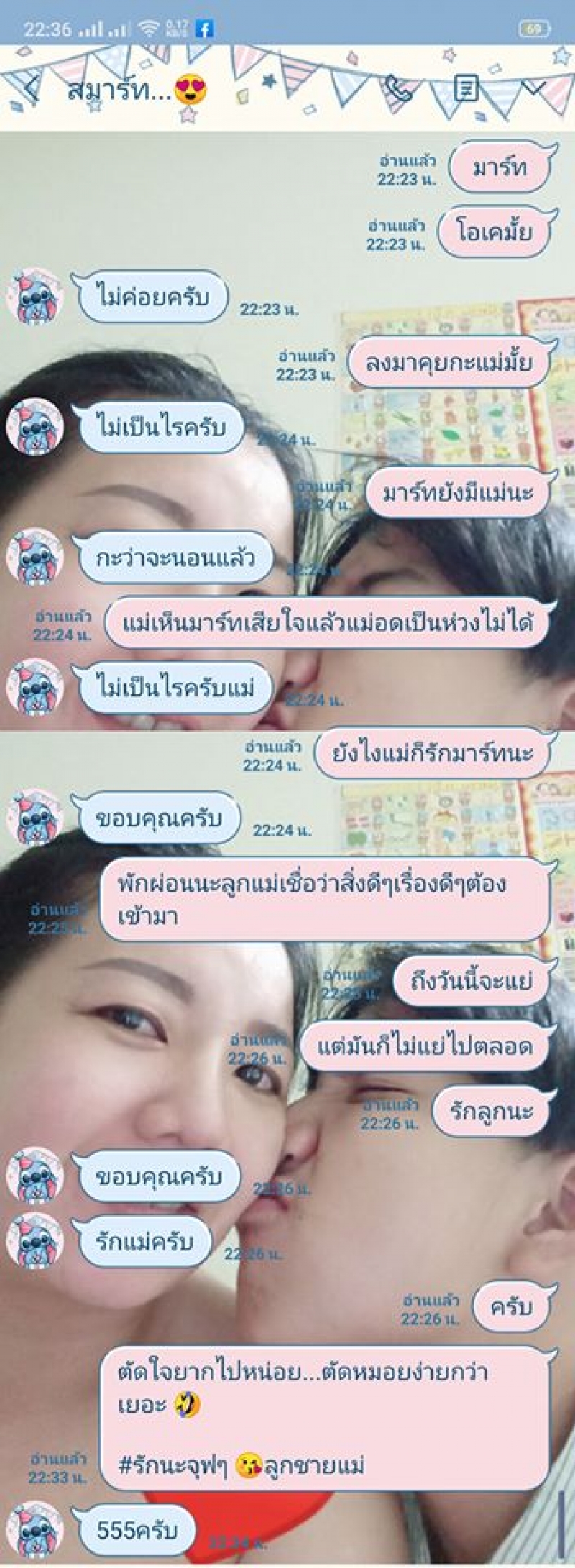Go back to the chat list
Viewport: 575px width, 1568px height.
30,89
